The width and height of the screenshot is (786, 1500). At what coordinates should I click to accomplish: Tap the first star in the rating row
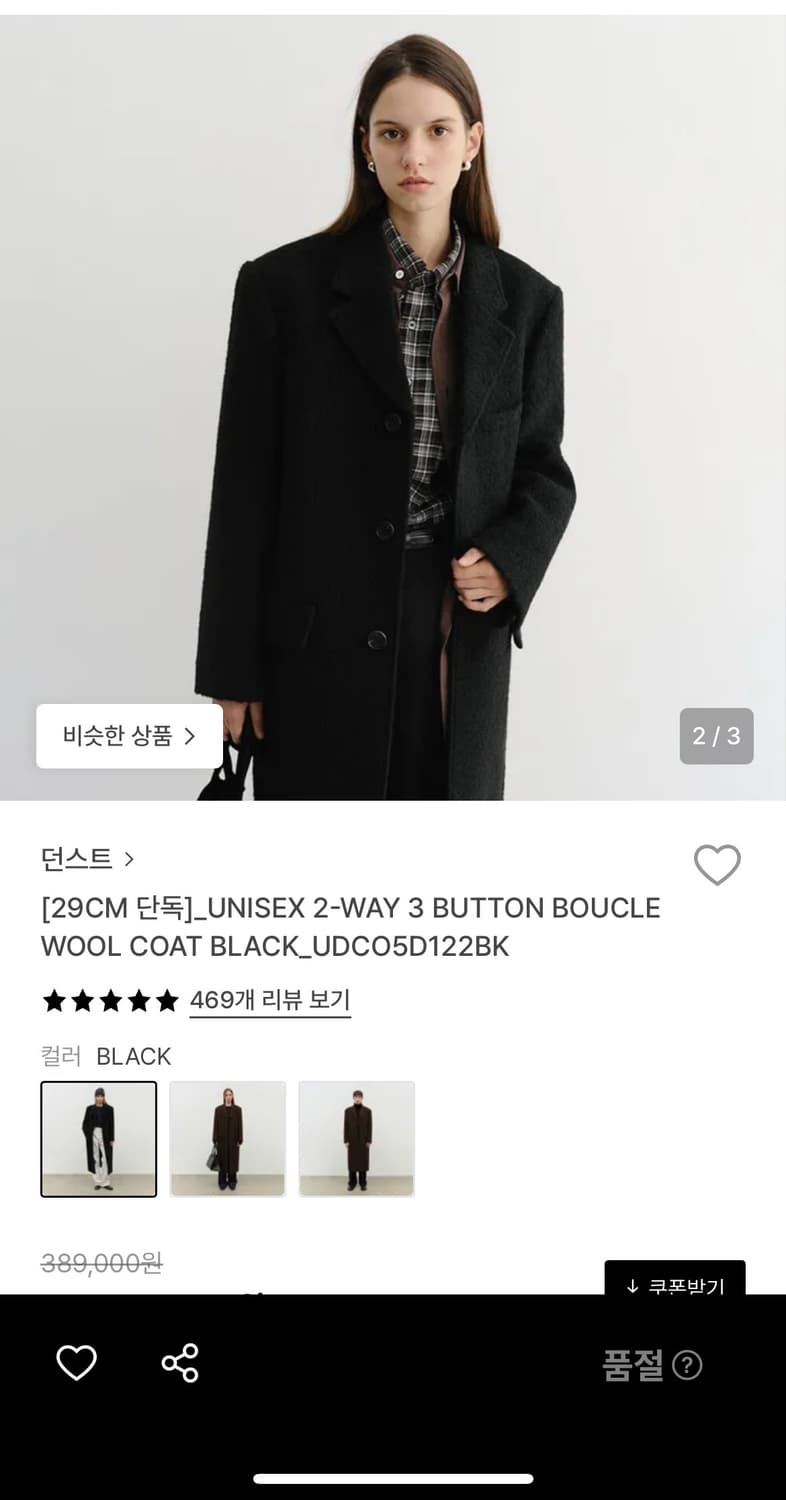coord(52,1000)
